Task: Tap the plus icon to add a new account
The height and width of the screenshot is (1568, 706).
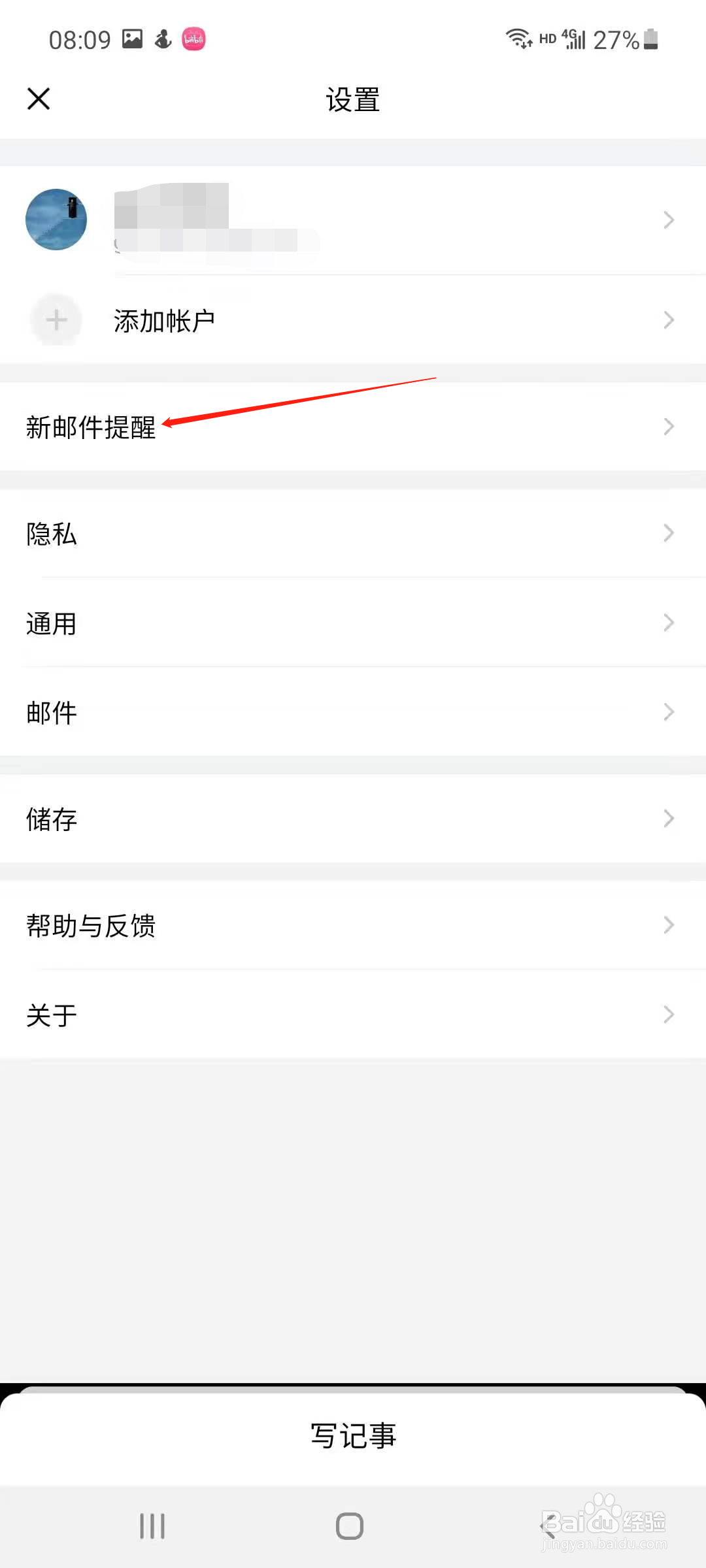Action: pos(55,320)
